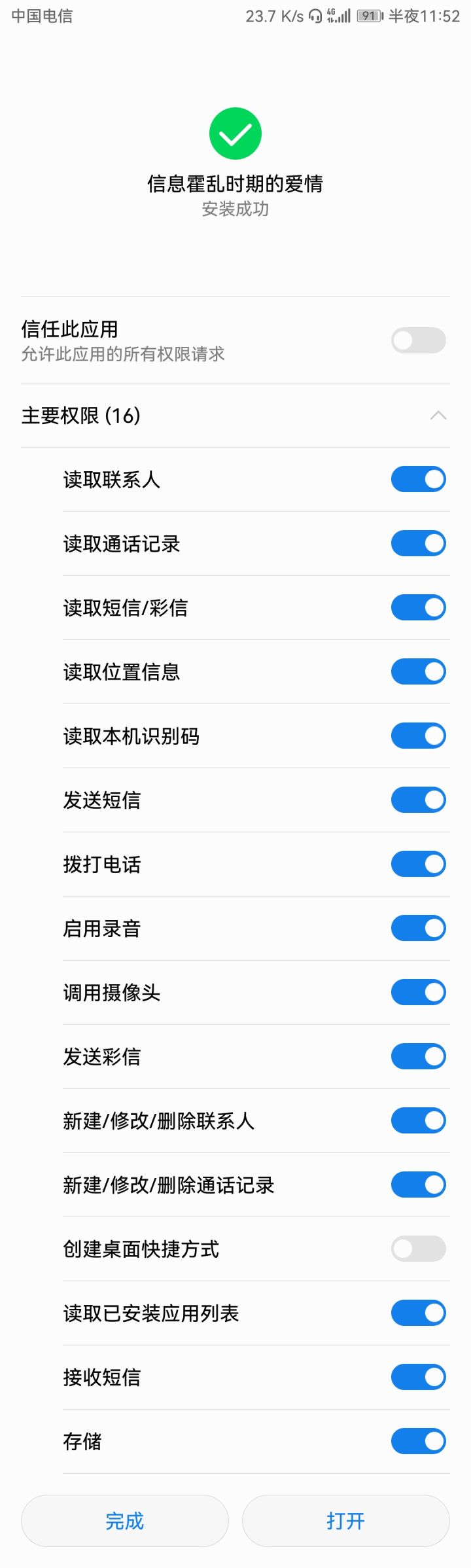
Task: Disable 读取本机识别码 permission
Action: click(x=418, y=736)
